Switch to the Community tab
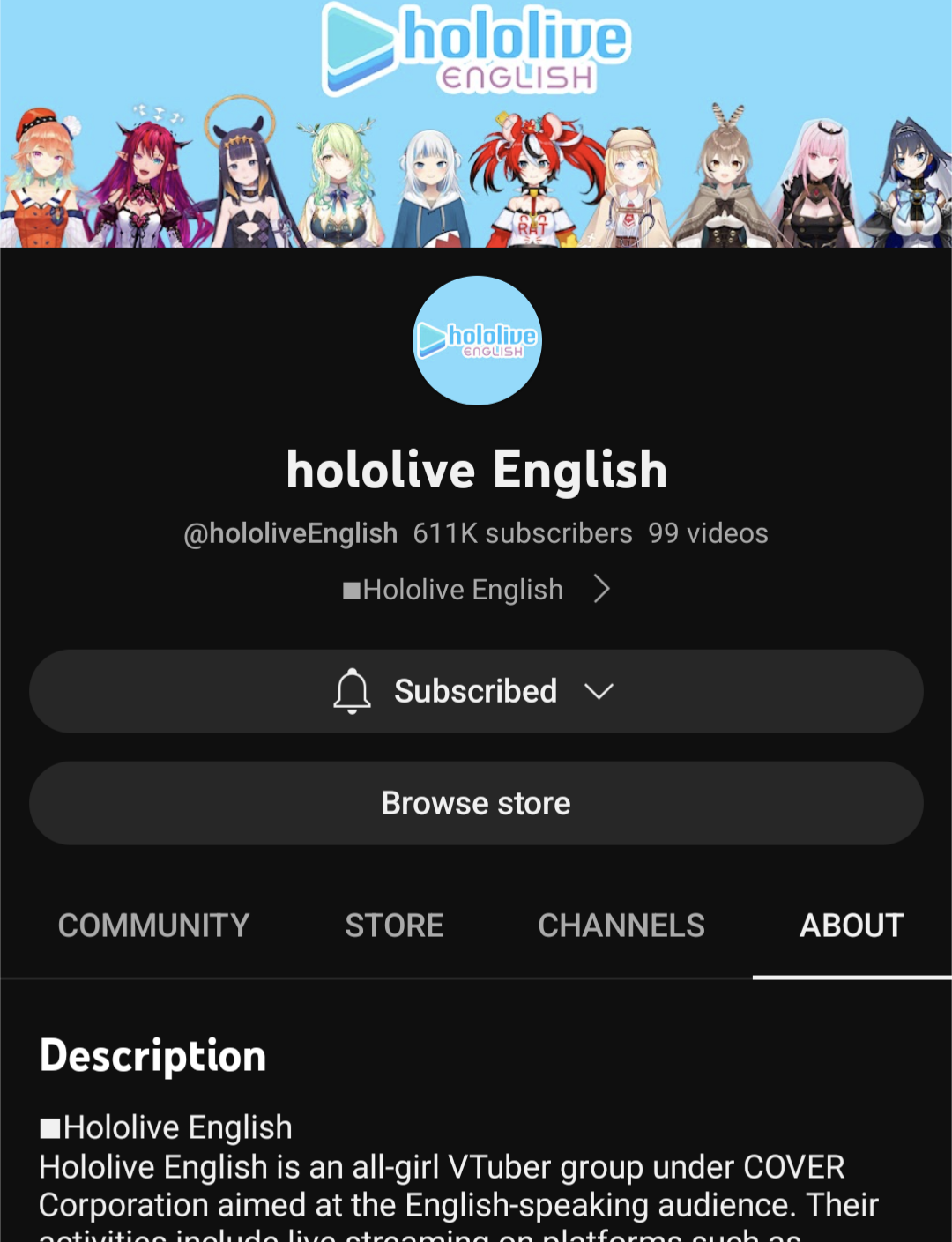The height and width of the screenshot is (1242, 952). (153, 926)
